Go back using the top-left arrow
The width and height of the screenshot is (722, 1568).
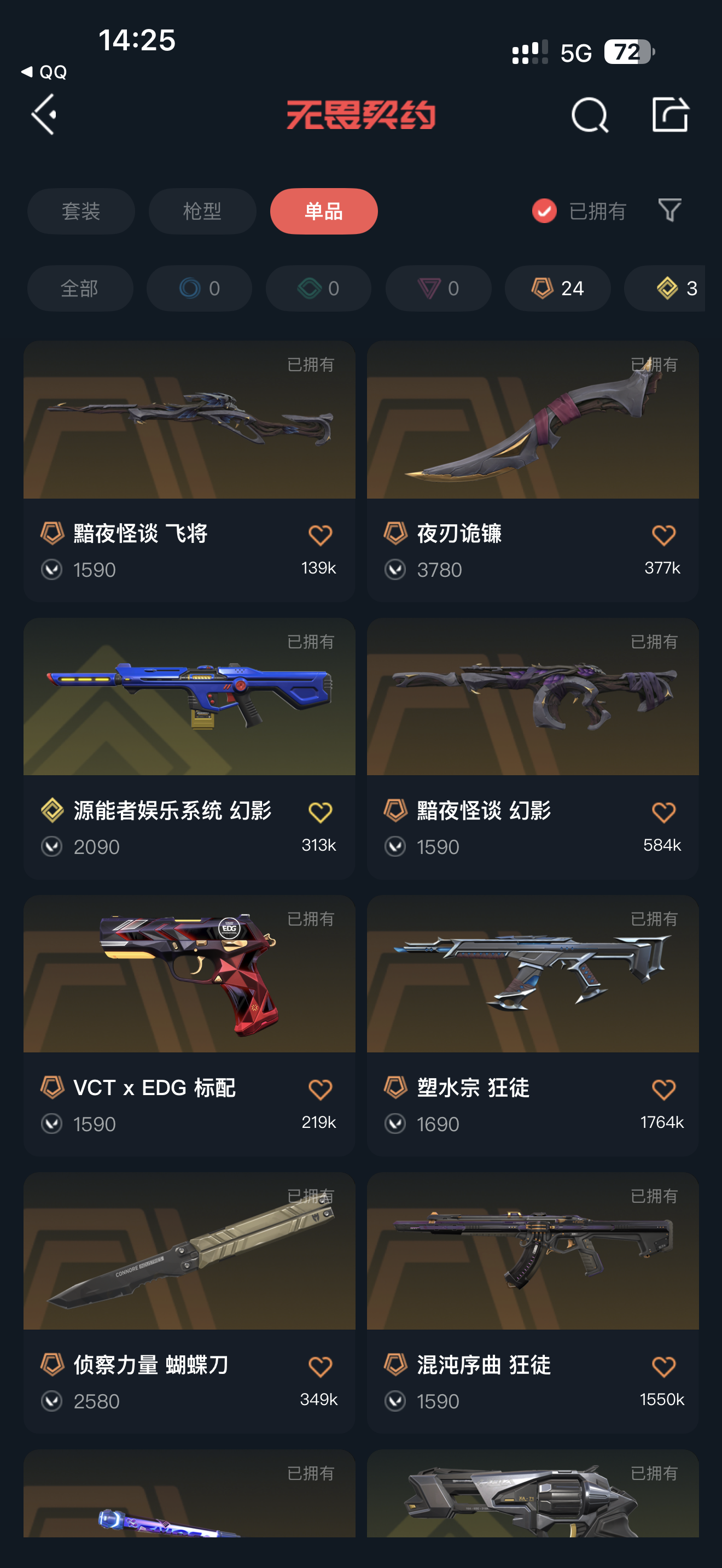pyautogui.click(x=44, y=114)
